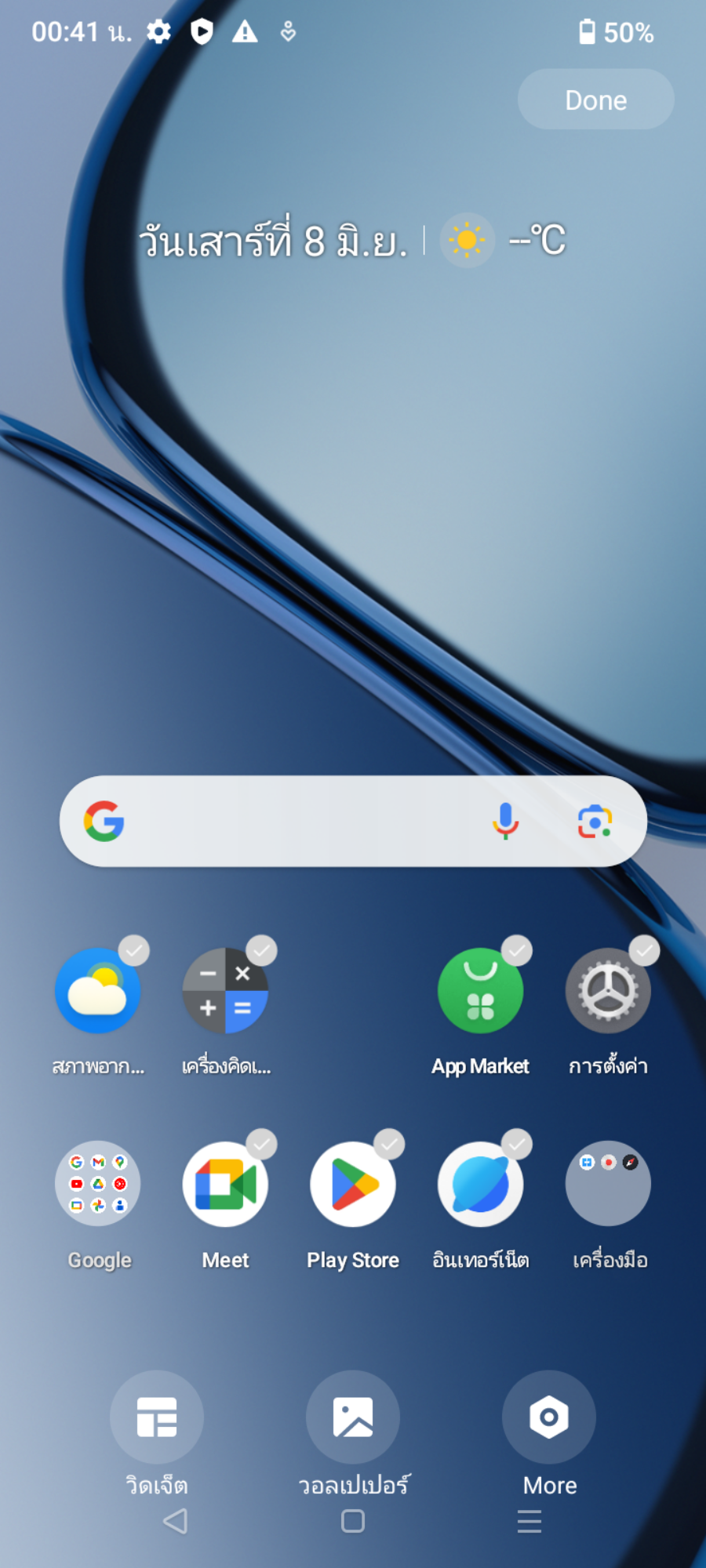Viewport: 706px width, 1568px height.
Task: Select the internet browser app icon
Action: point(480,1184)
